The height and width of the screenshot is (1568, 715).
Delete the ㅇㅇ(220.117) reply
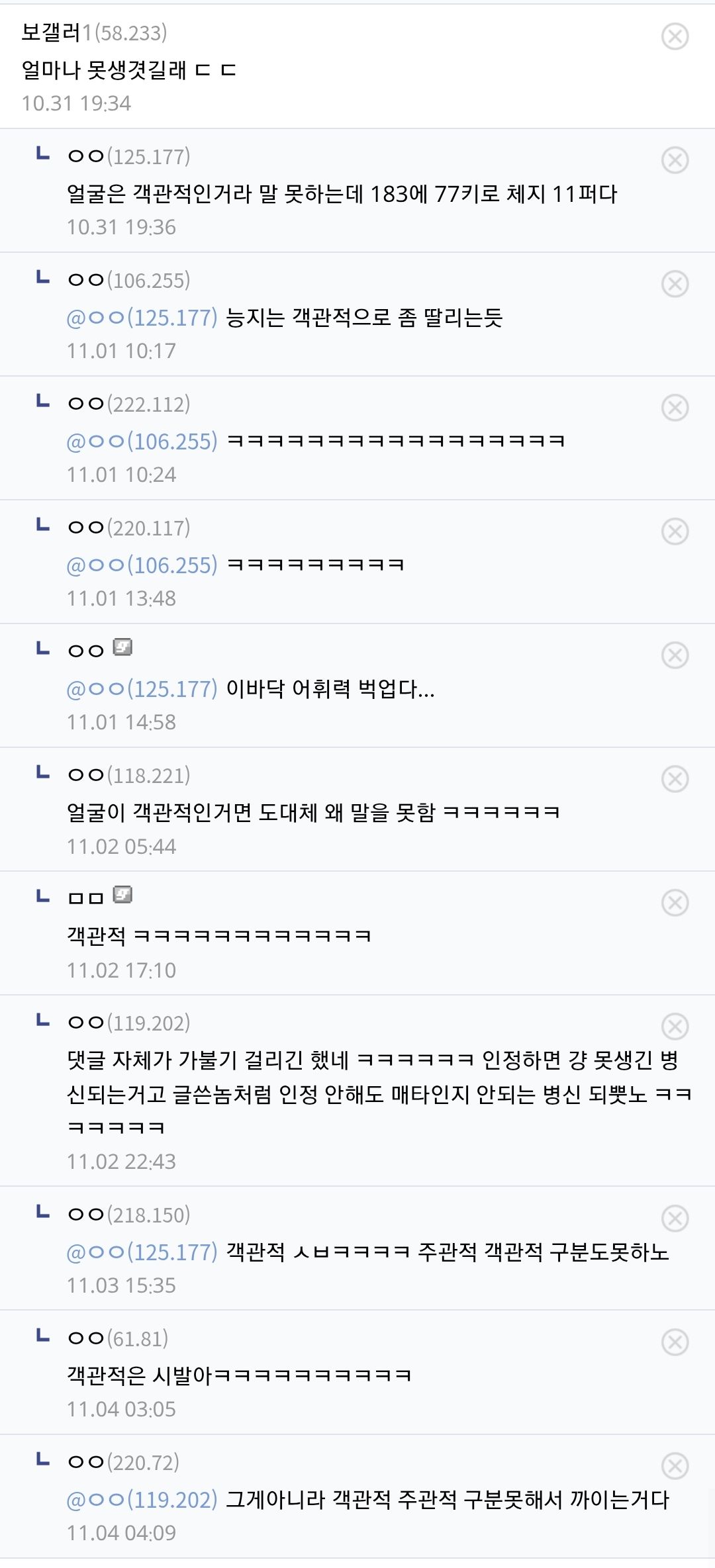click(675, 531)
